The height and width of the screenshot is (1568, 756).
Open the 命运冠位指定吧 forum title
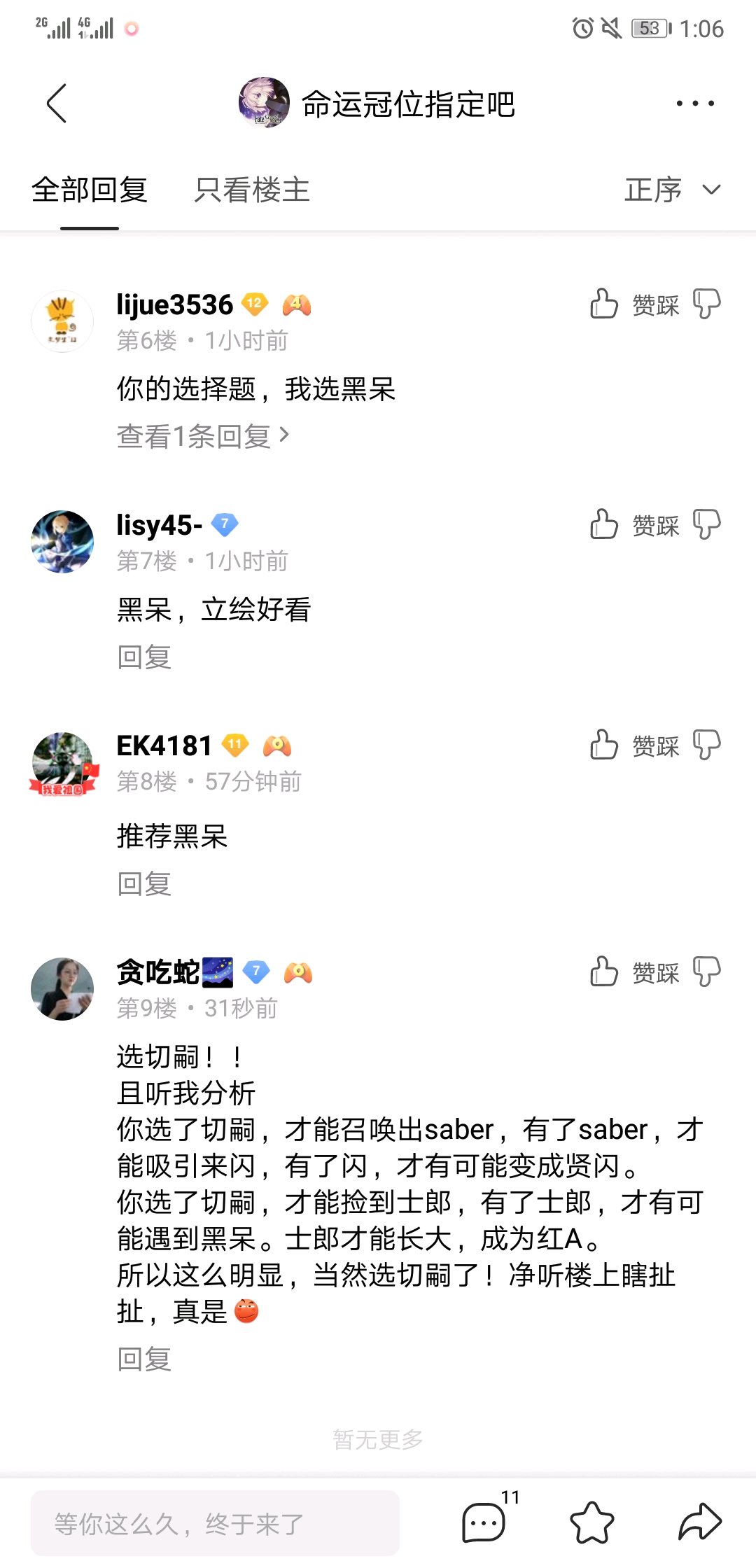coord(407,104)
